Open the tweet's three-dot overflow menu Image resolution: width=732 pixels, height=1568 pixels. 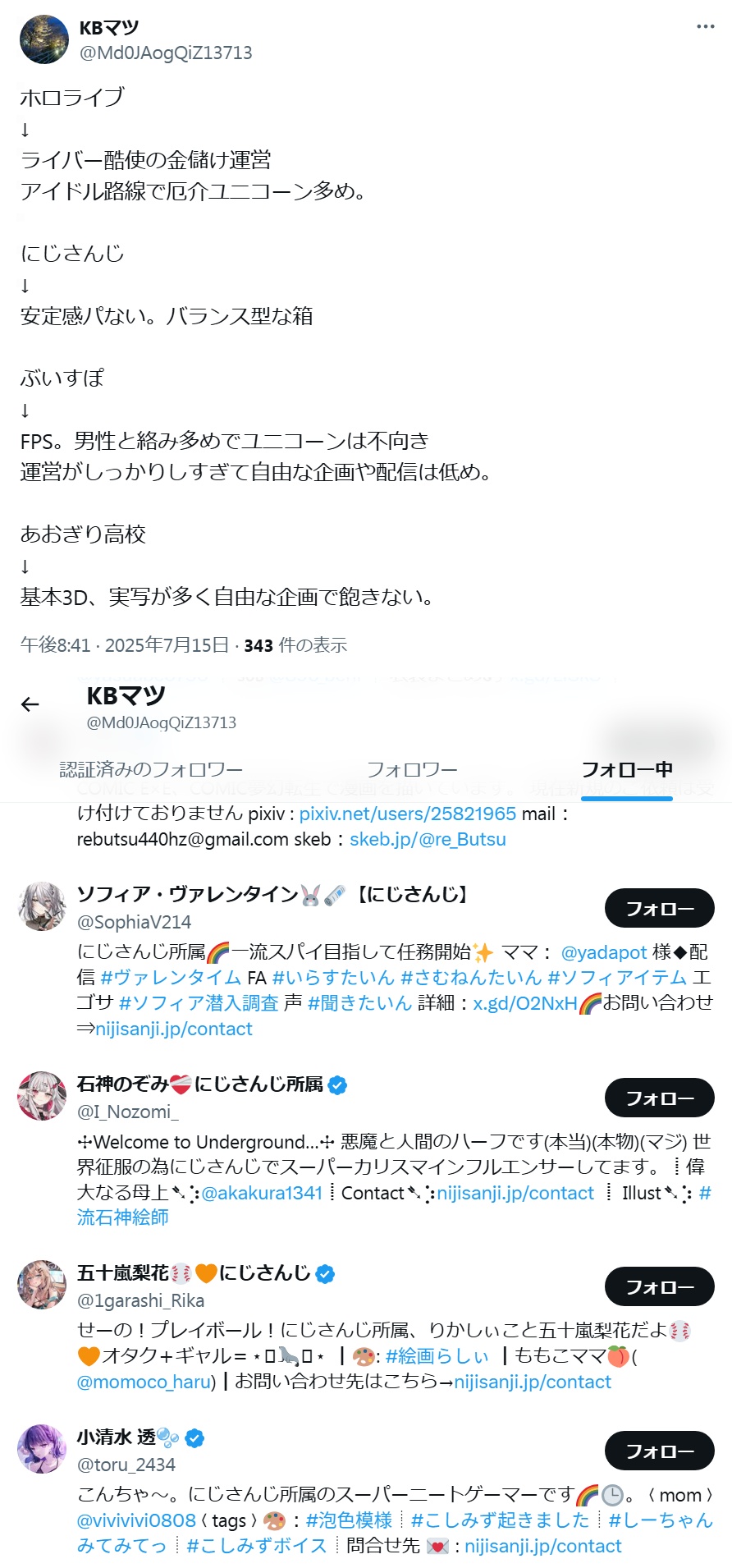click(705, 27)
